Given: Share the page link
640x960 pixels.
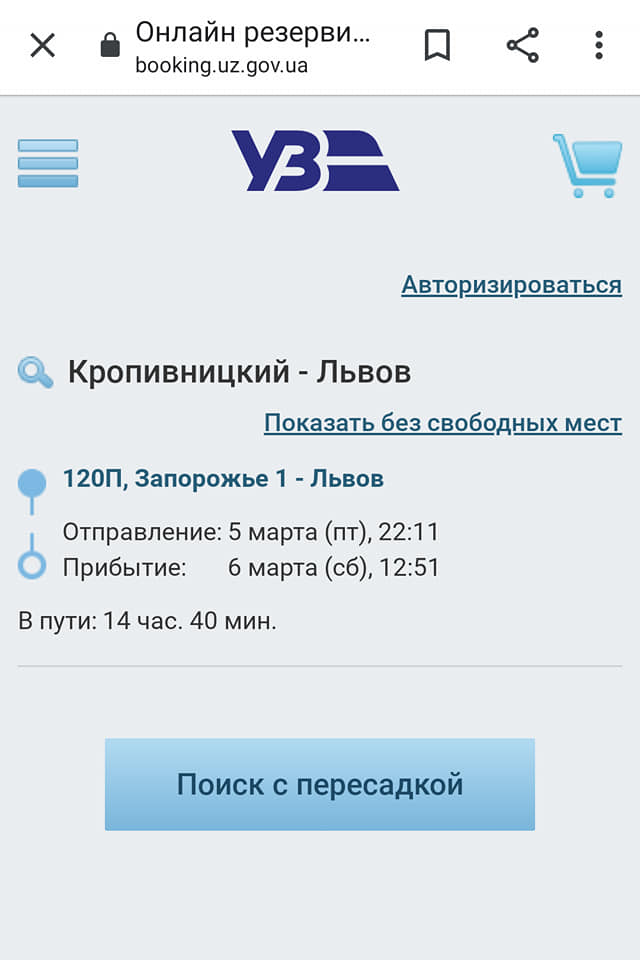Looking at the screenshot, I should click(522, 45).
